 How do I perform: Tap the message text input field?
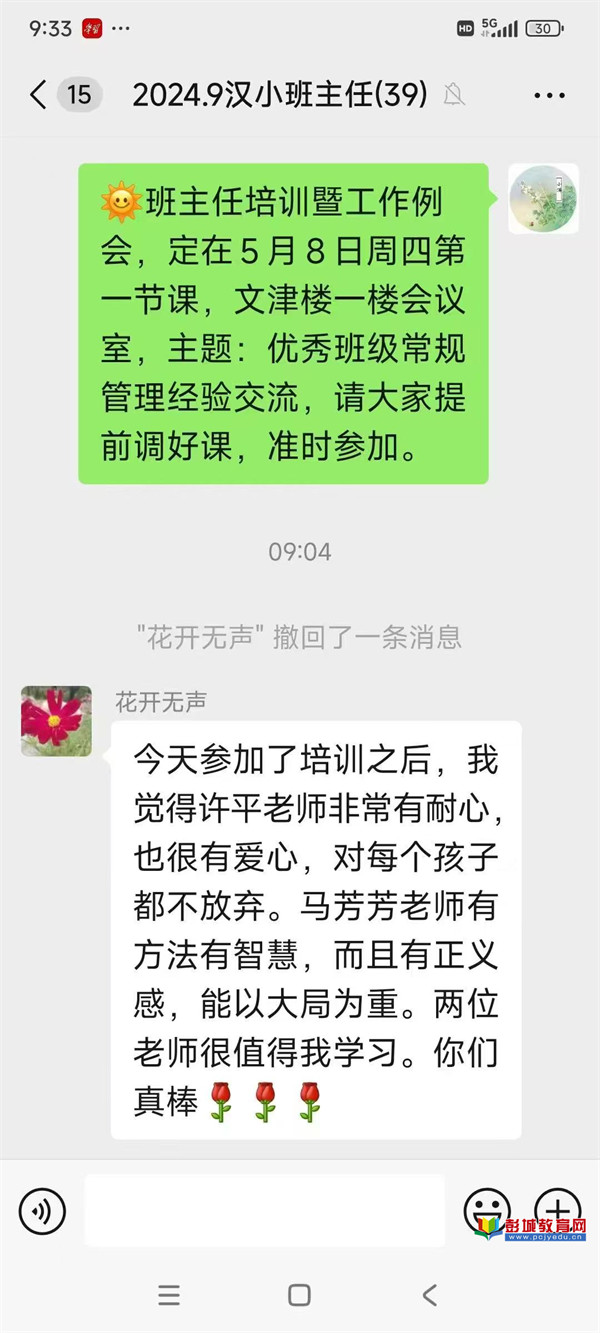pos(264,1210)
